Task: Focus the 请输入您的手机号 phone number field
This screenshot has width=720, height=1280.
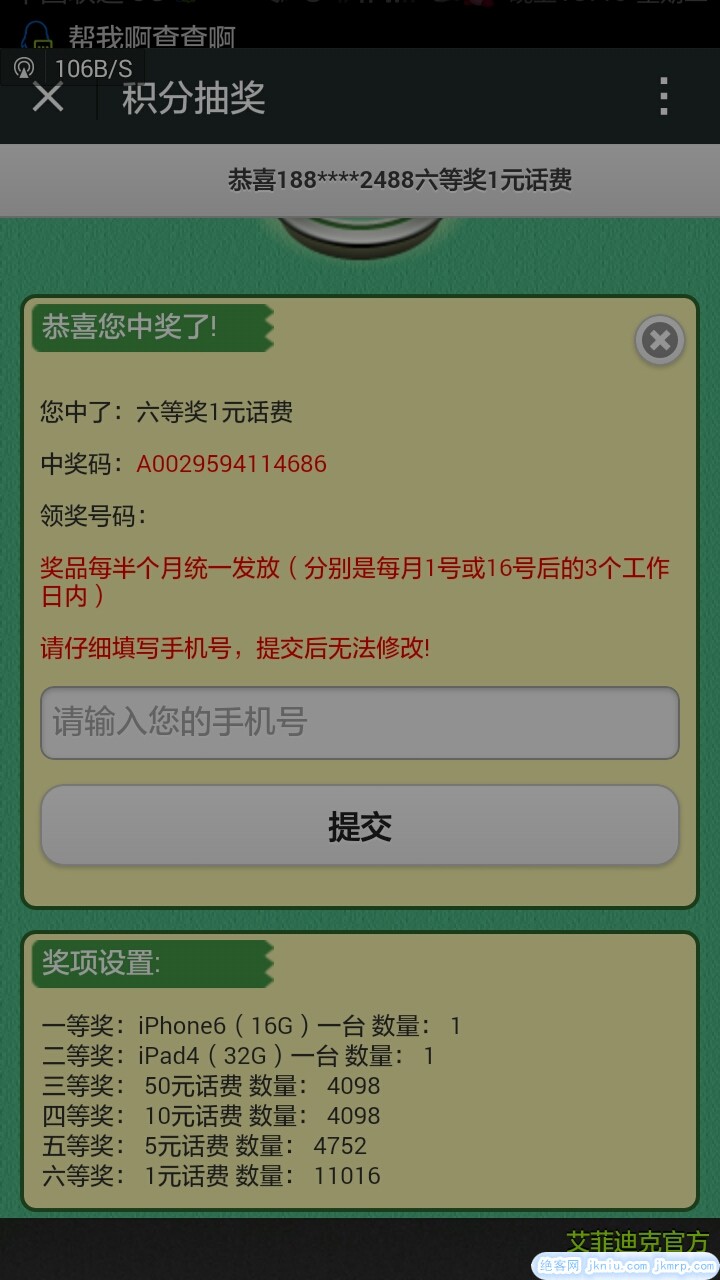Action: point(359,722)
